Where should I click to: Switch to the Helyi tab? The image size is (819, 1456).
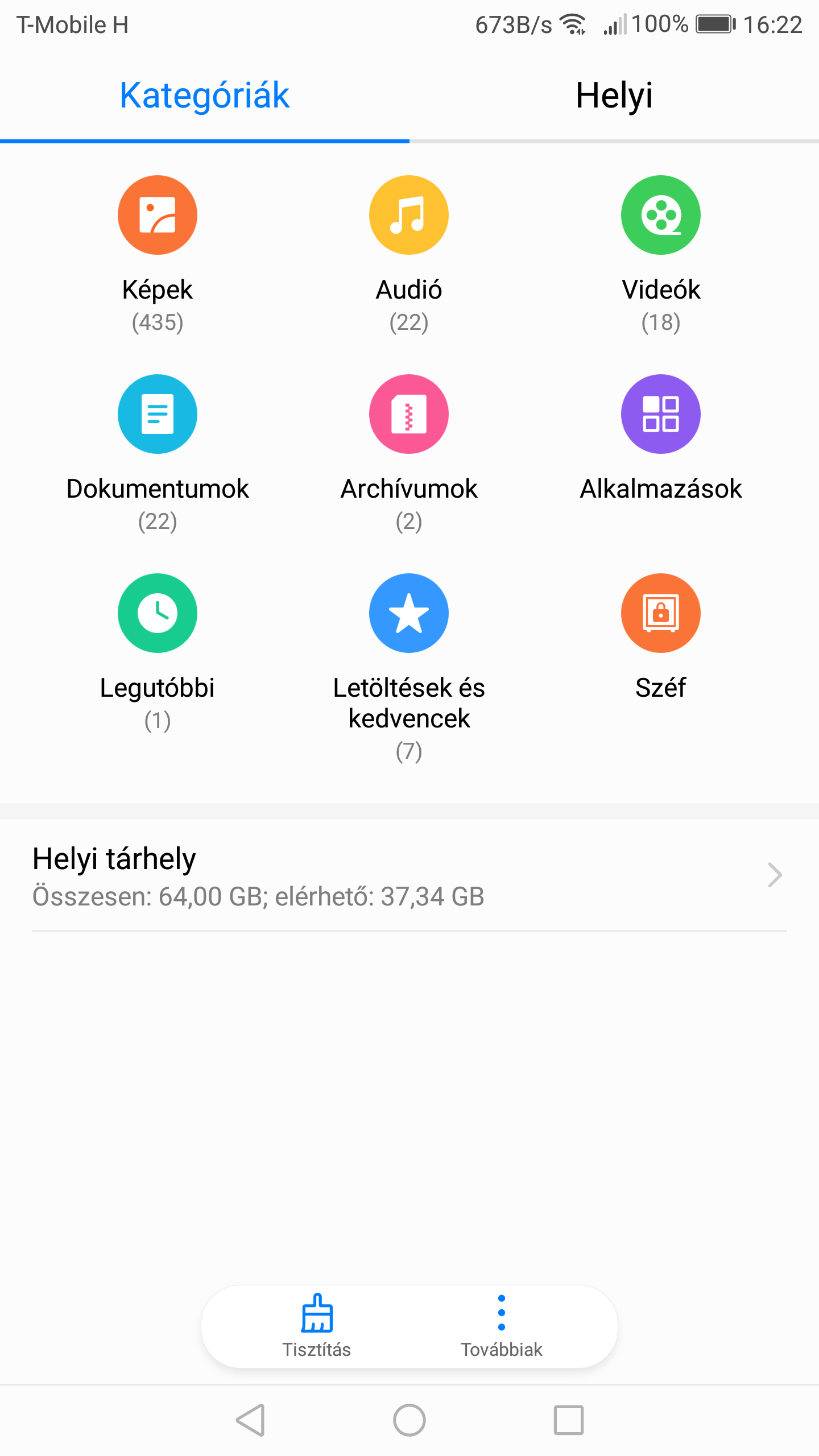pos(614,96)
